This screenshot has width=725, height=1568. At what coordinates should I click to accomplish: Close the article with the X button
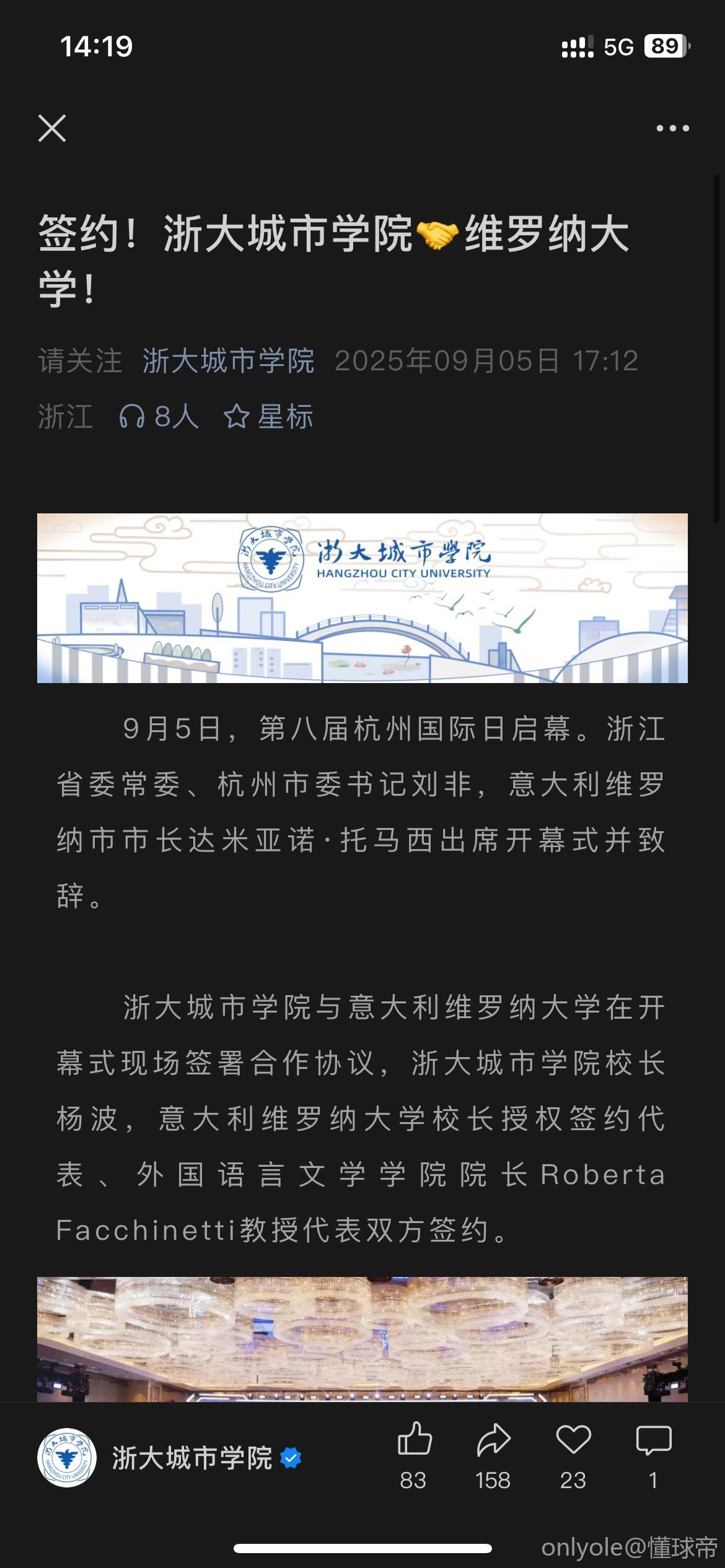[x=52, y=128]
